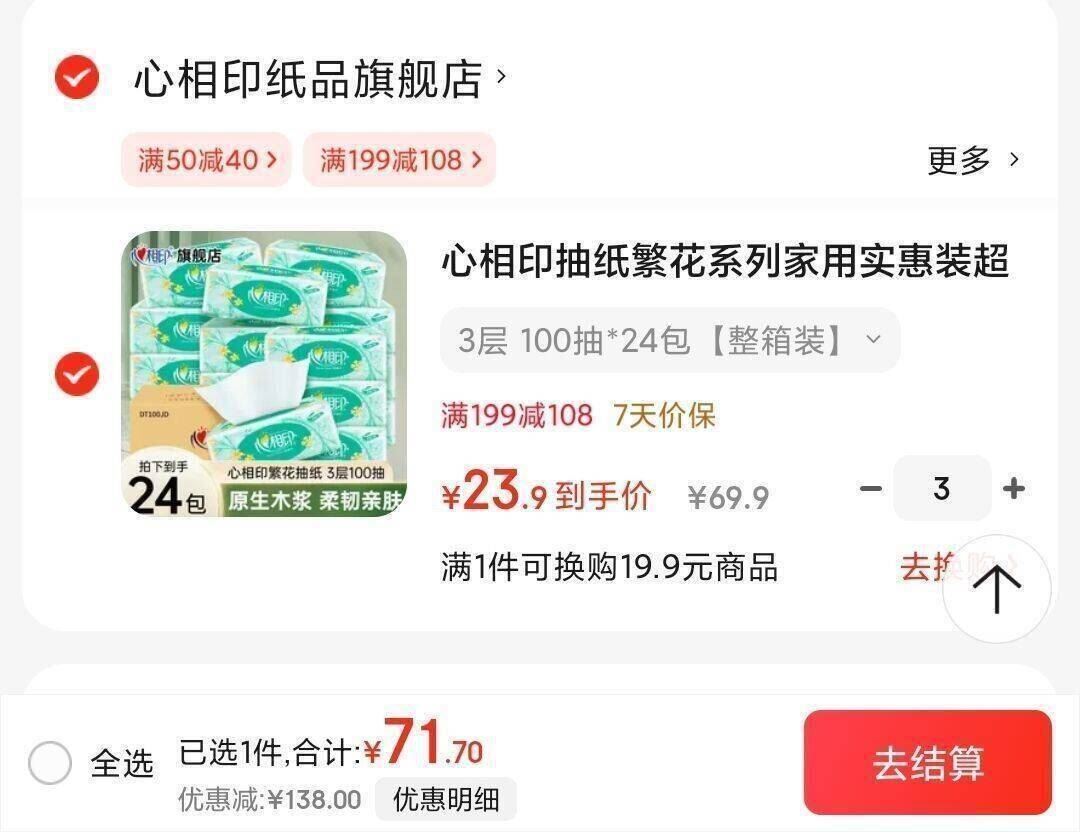This screenshot has height=840, width=1080.
Task: Open the 心相印纸品旗舰店 store page
Action: [310, 80]
